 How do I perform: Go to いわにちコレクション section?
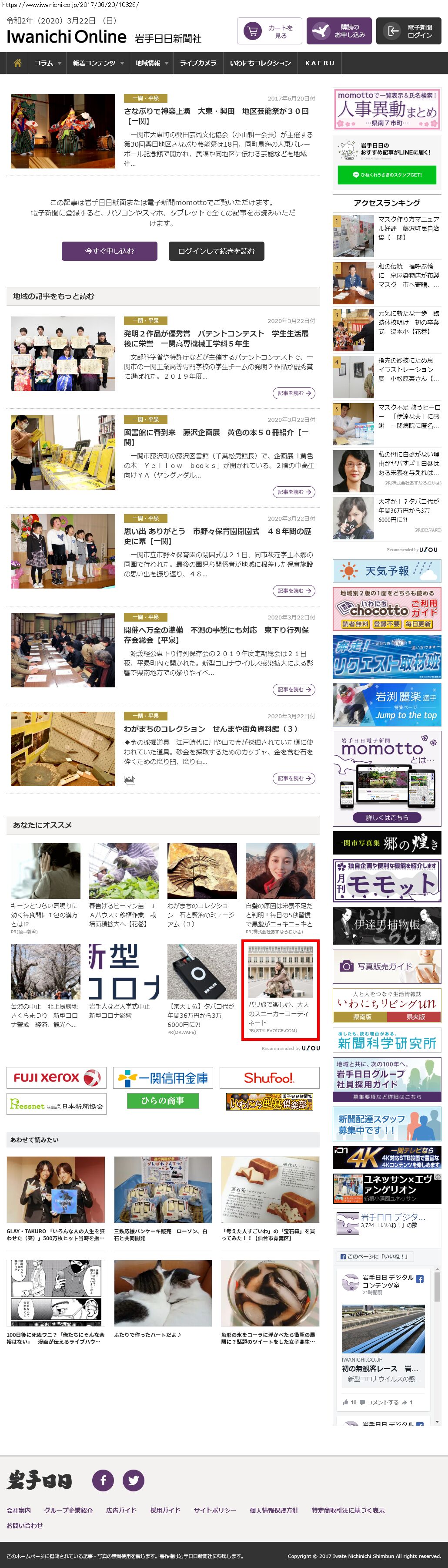click(x=260, y=63)
